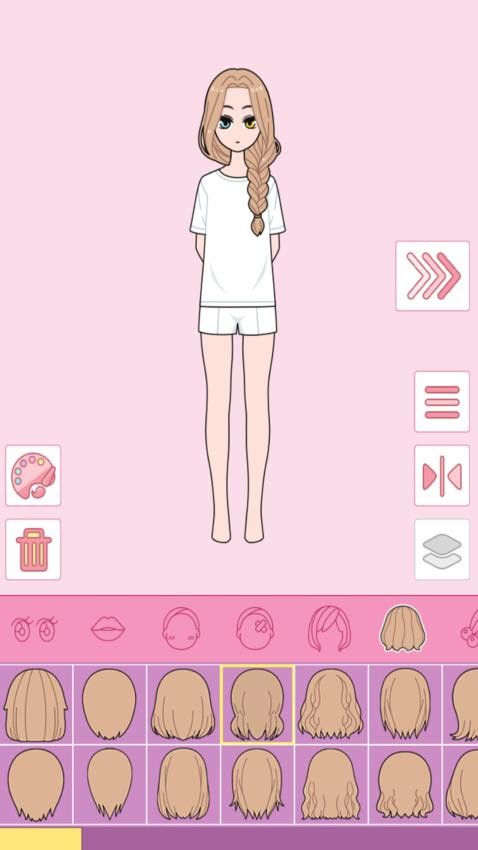Choose the wavy curly back hairstyle

tap(331, 704)
